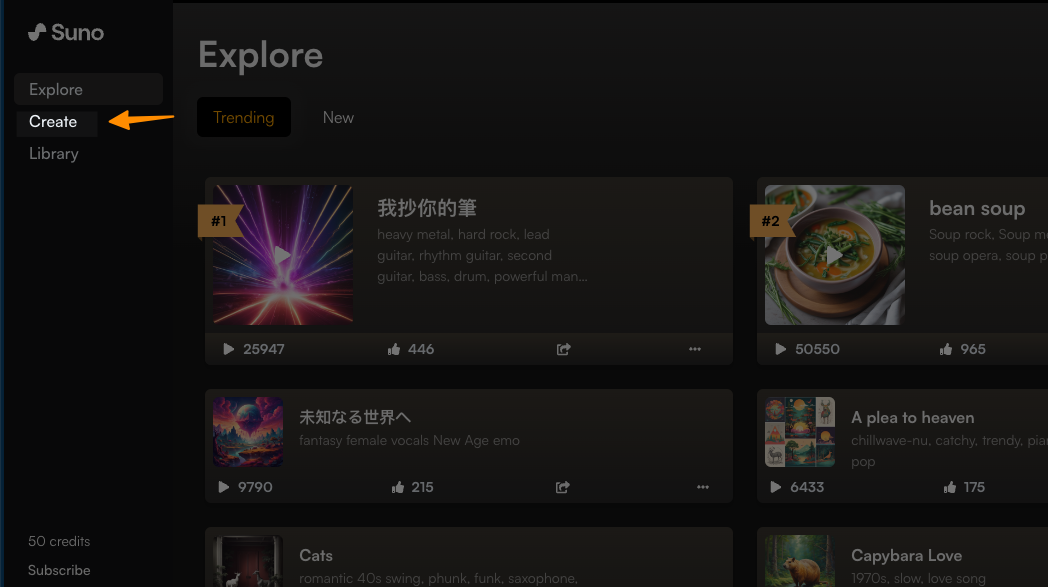Open the song 未知なる世界へ
The width and height of the screenshot is (1048, 587).
point(355,417)
